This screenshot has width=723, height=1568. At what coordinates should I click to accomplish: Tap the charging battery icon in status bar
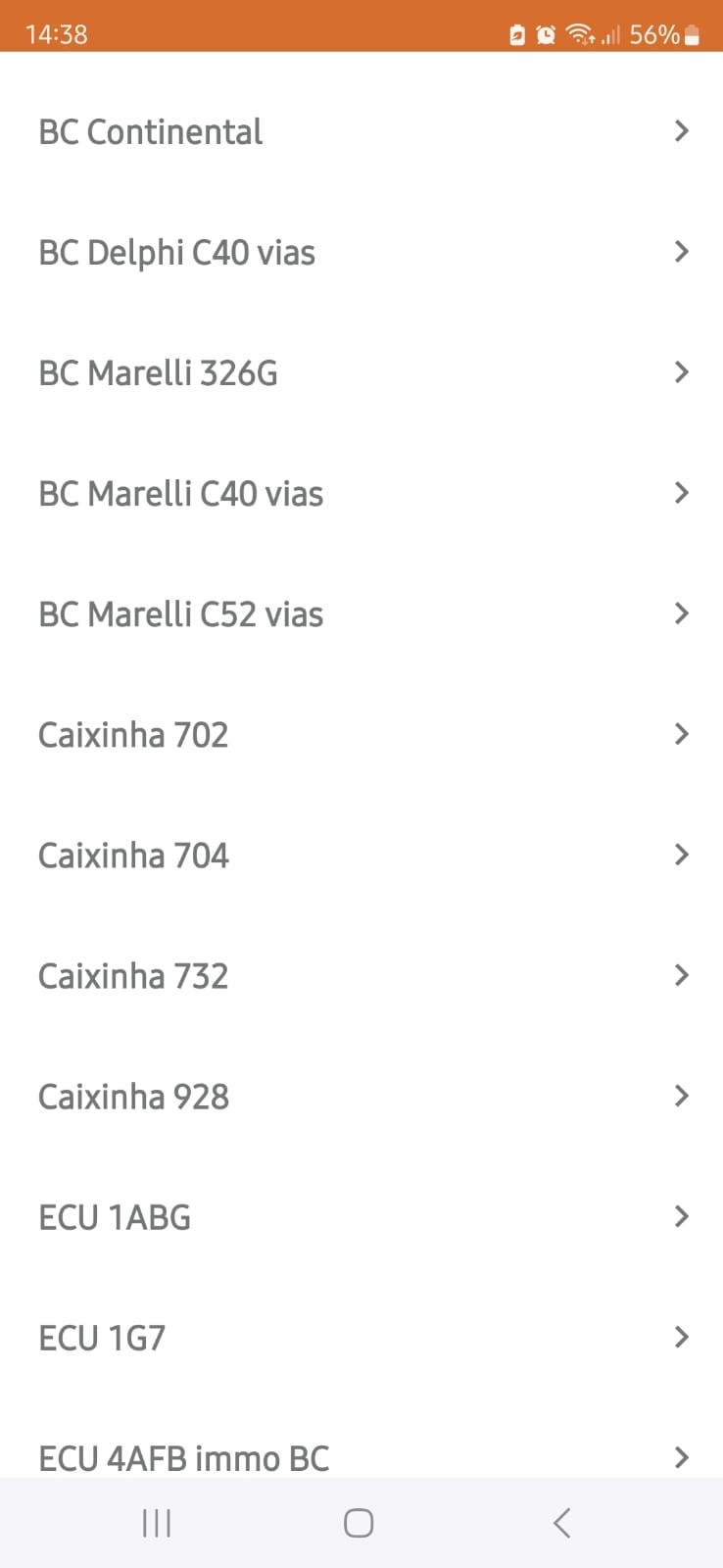[517, 33]
